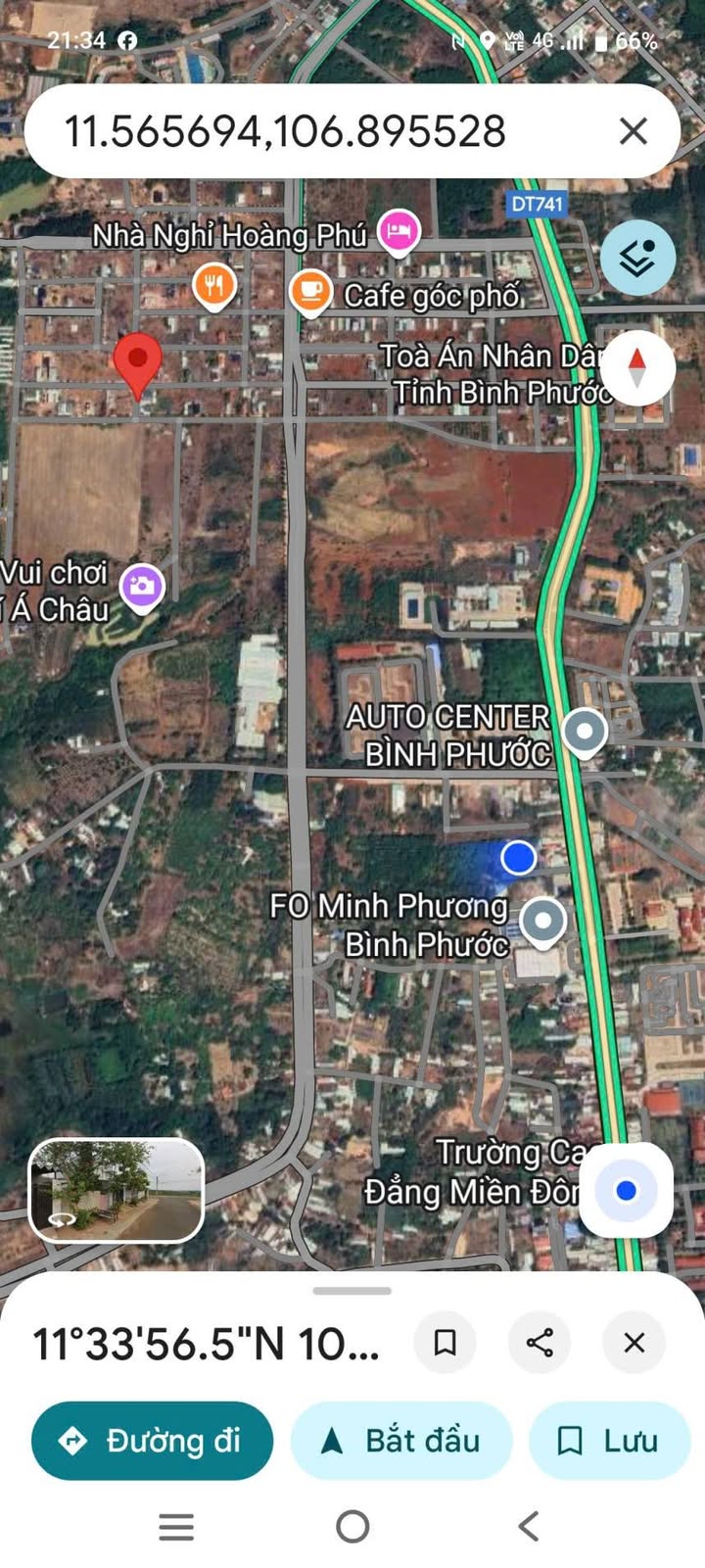Bookmark the dropped pin location
Viewport: 705px width, 1568px height.
445,1342
